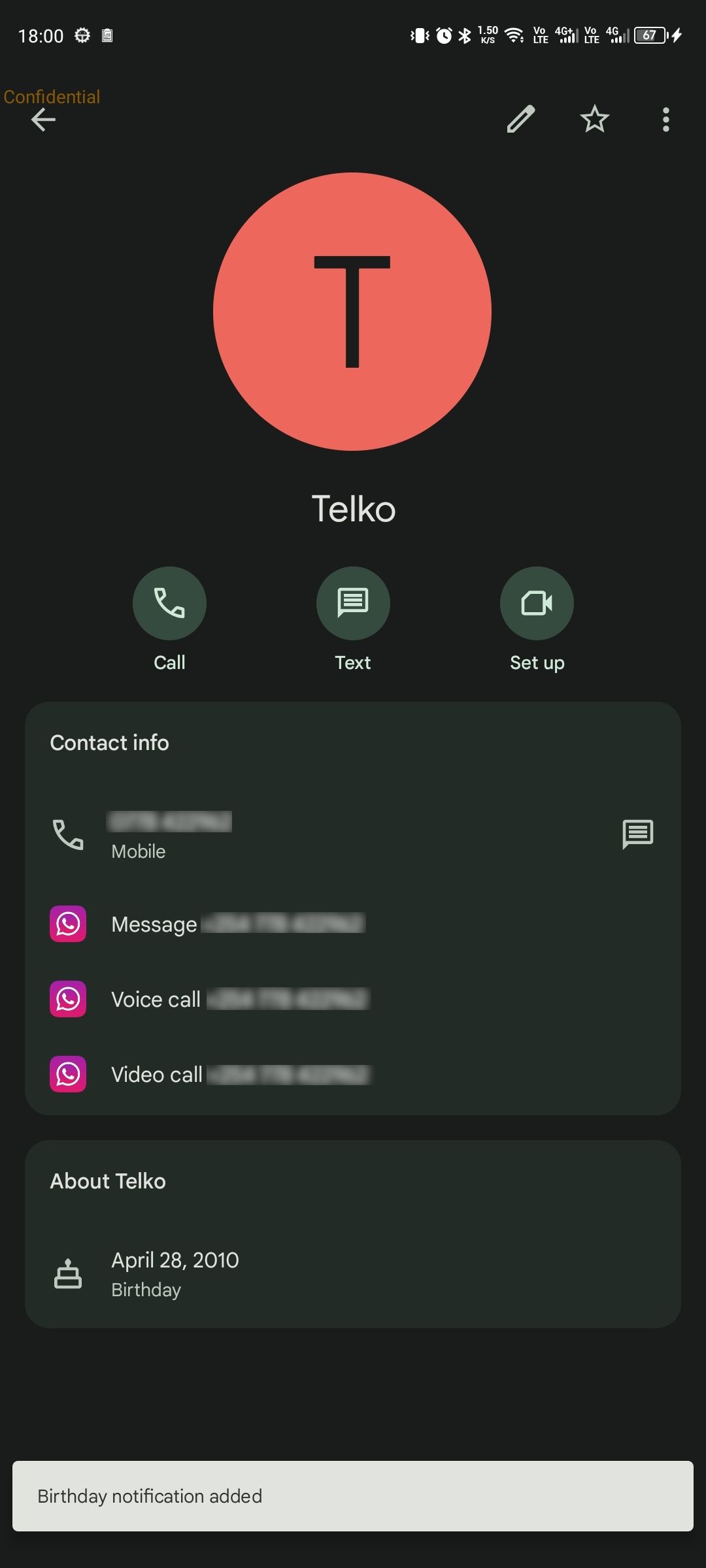Tap the Contact info section header
706x1568 pixels.
[x=109, y=743]
